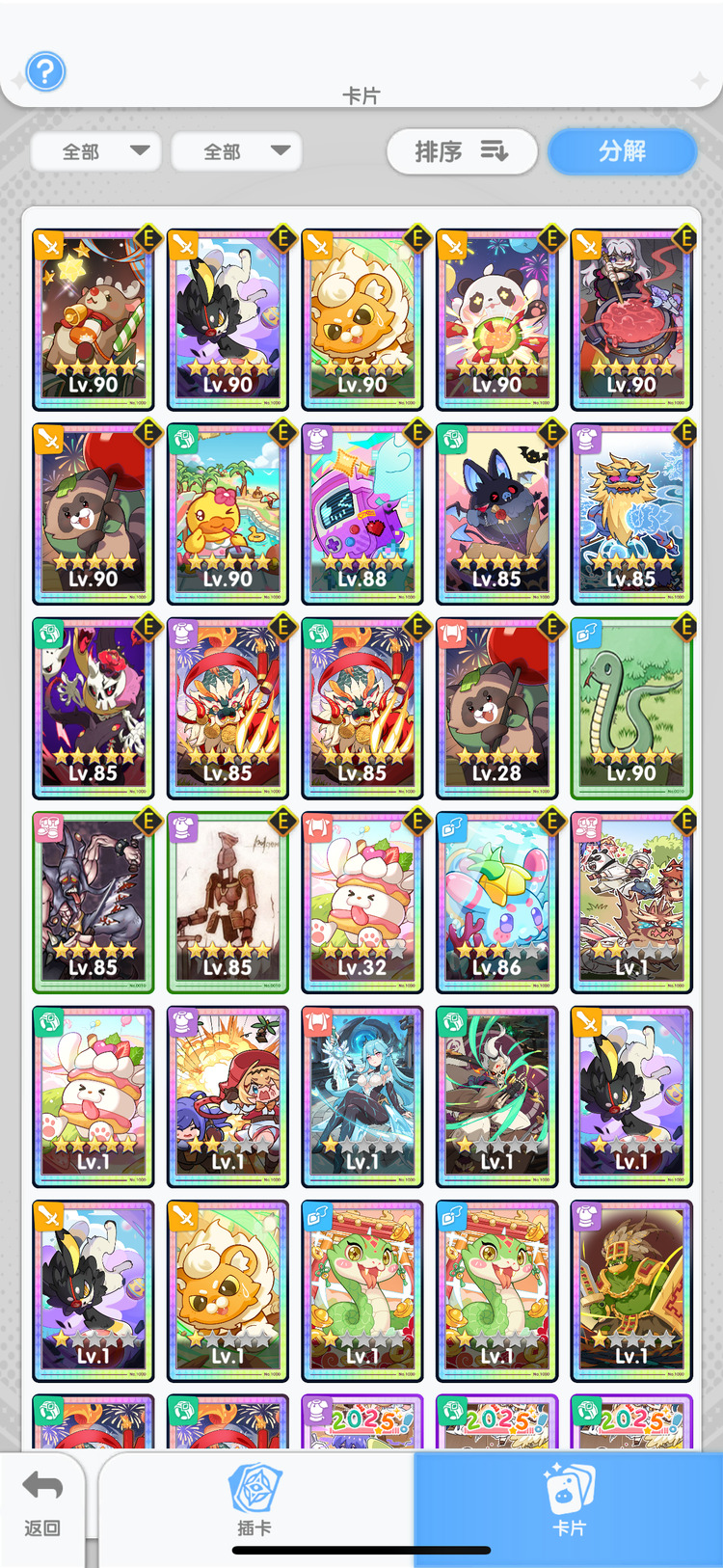Select the 卡片 tab
The width and height of the screenshot is (723, 1568).
coord(569,1504)
